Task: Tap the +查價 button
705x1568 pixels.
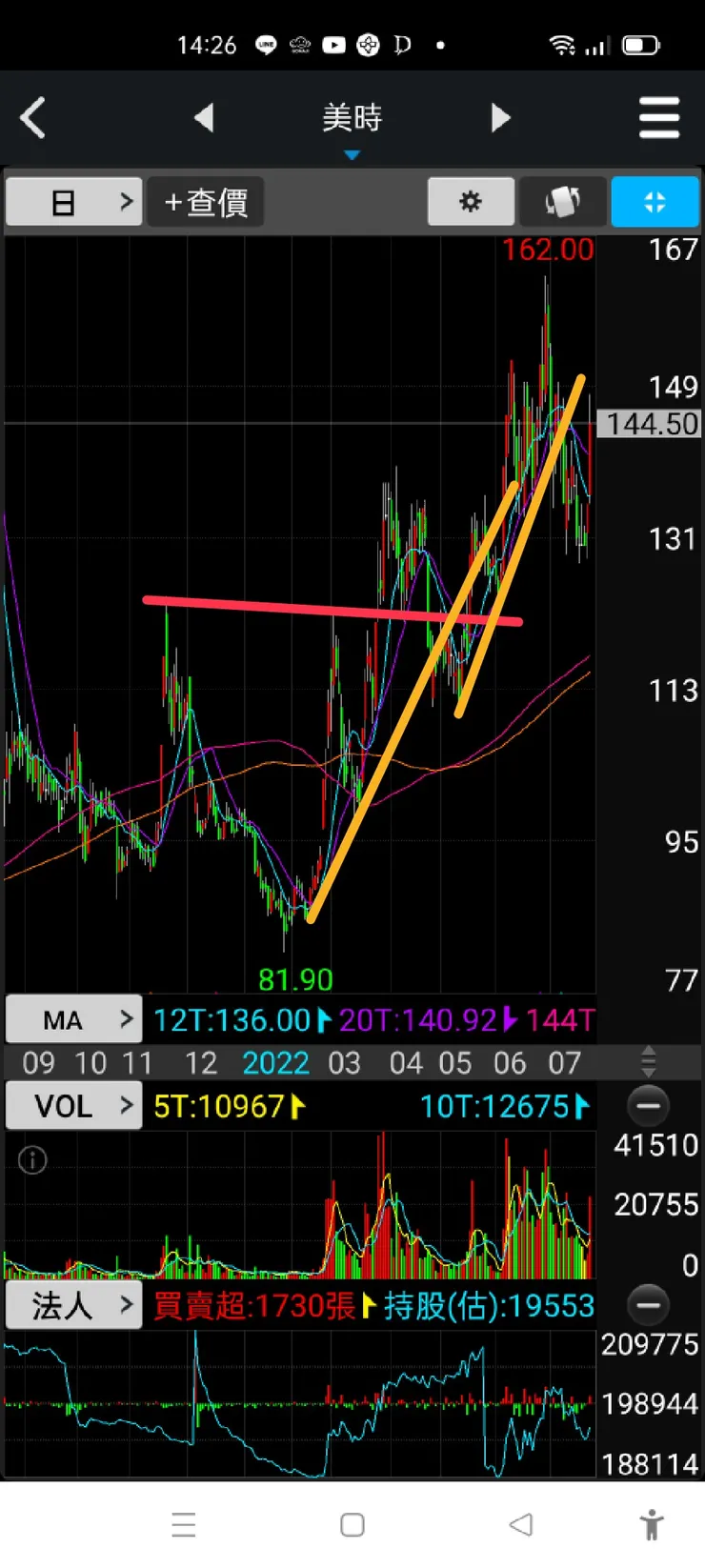Action: pyautogui.click(x=206, y=202)
